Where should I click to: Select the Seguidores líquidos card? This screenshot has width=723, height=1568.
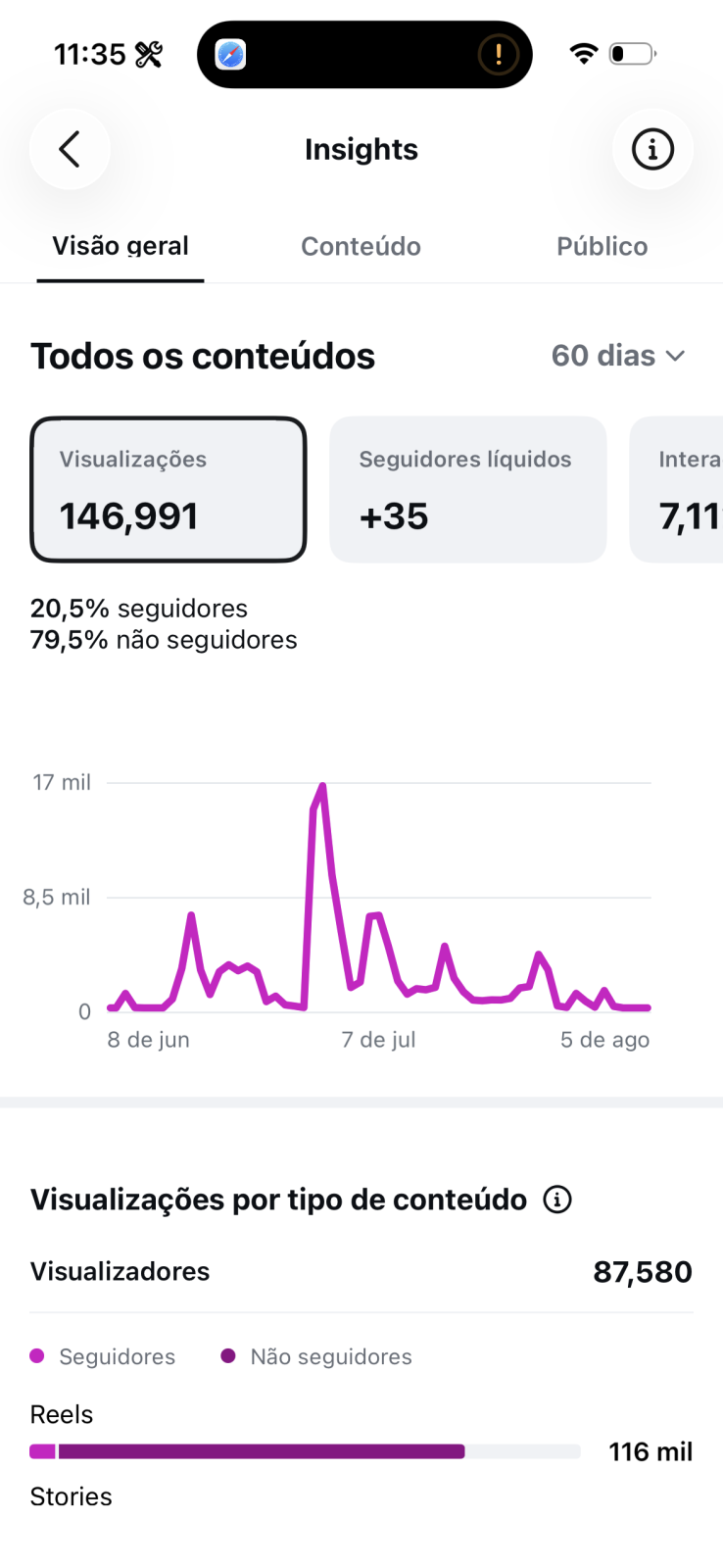[468, 490]
